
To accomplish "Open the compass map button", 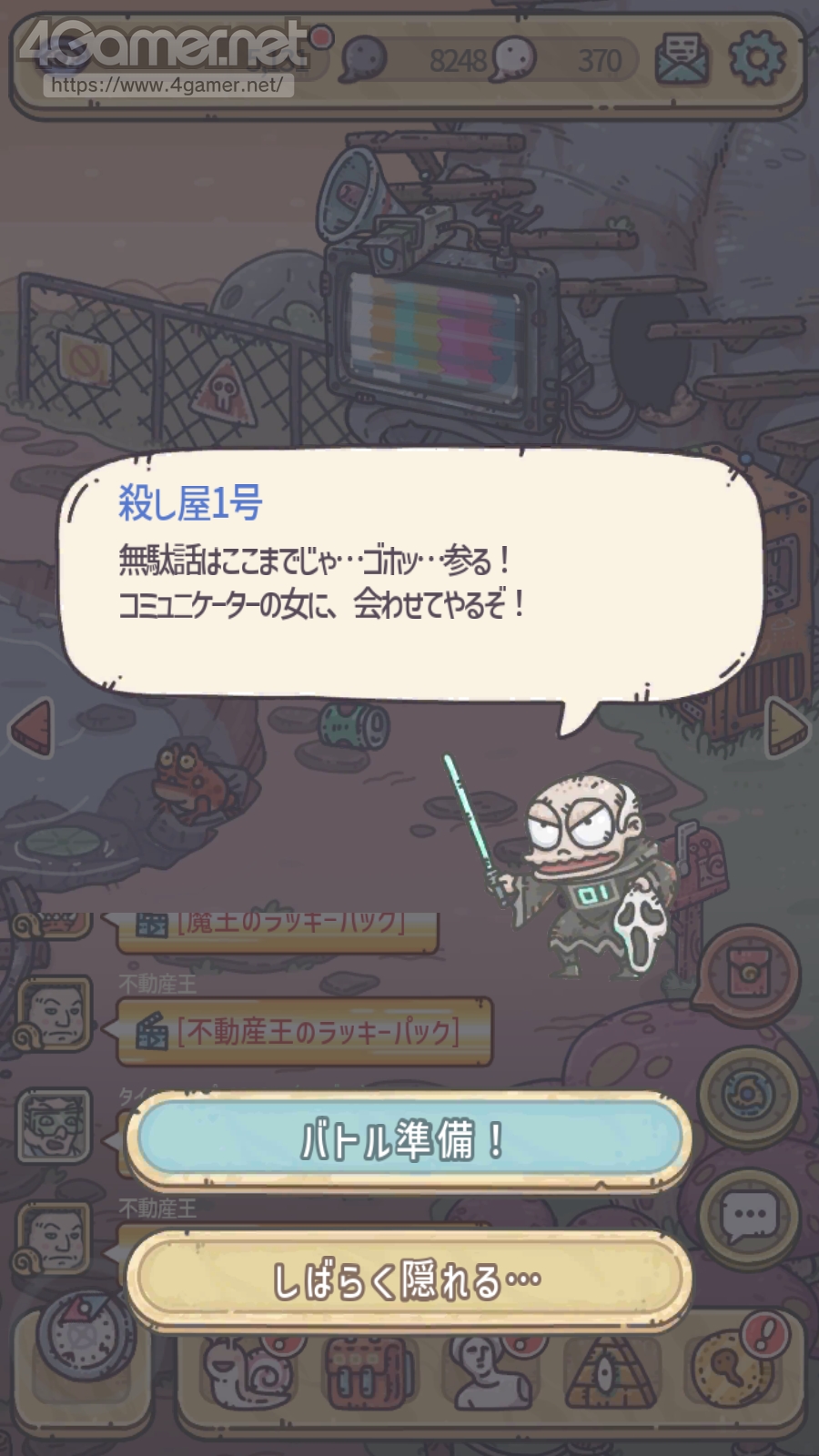I will click(84, 1338).
